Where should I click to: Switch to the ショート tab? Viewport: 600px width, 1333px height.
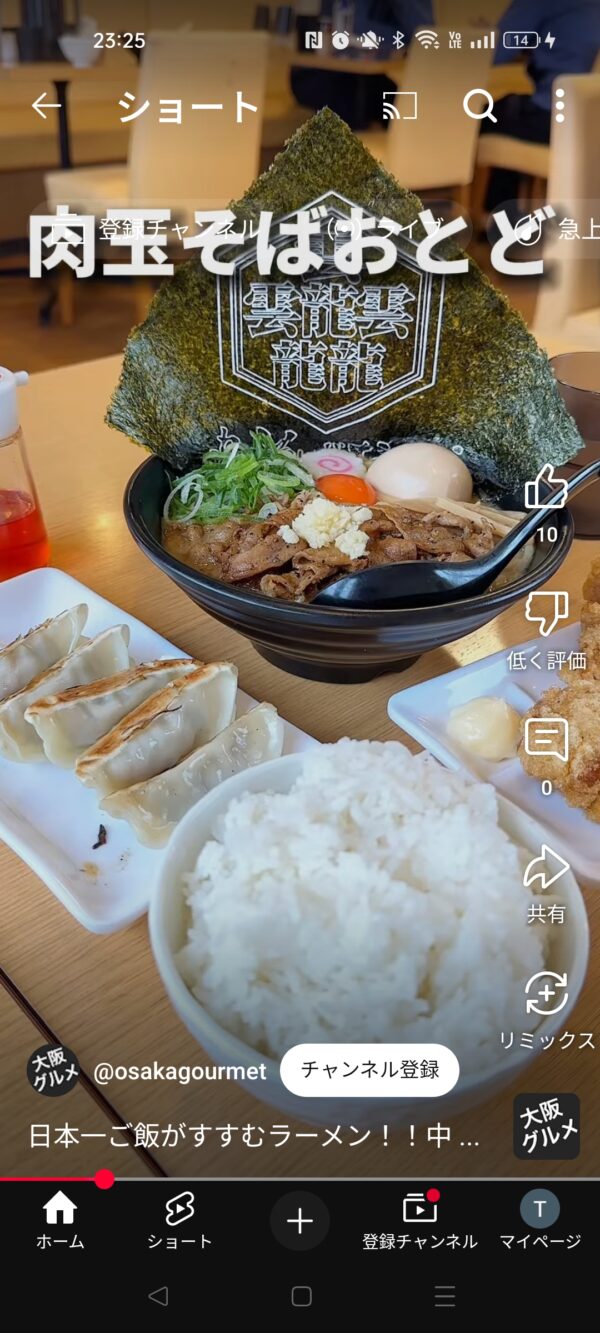(x=180, y=1221)
